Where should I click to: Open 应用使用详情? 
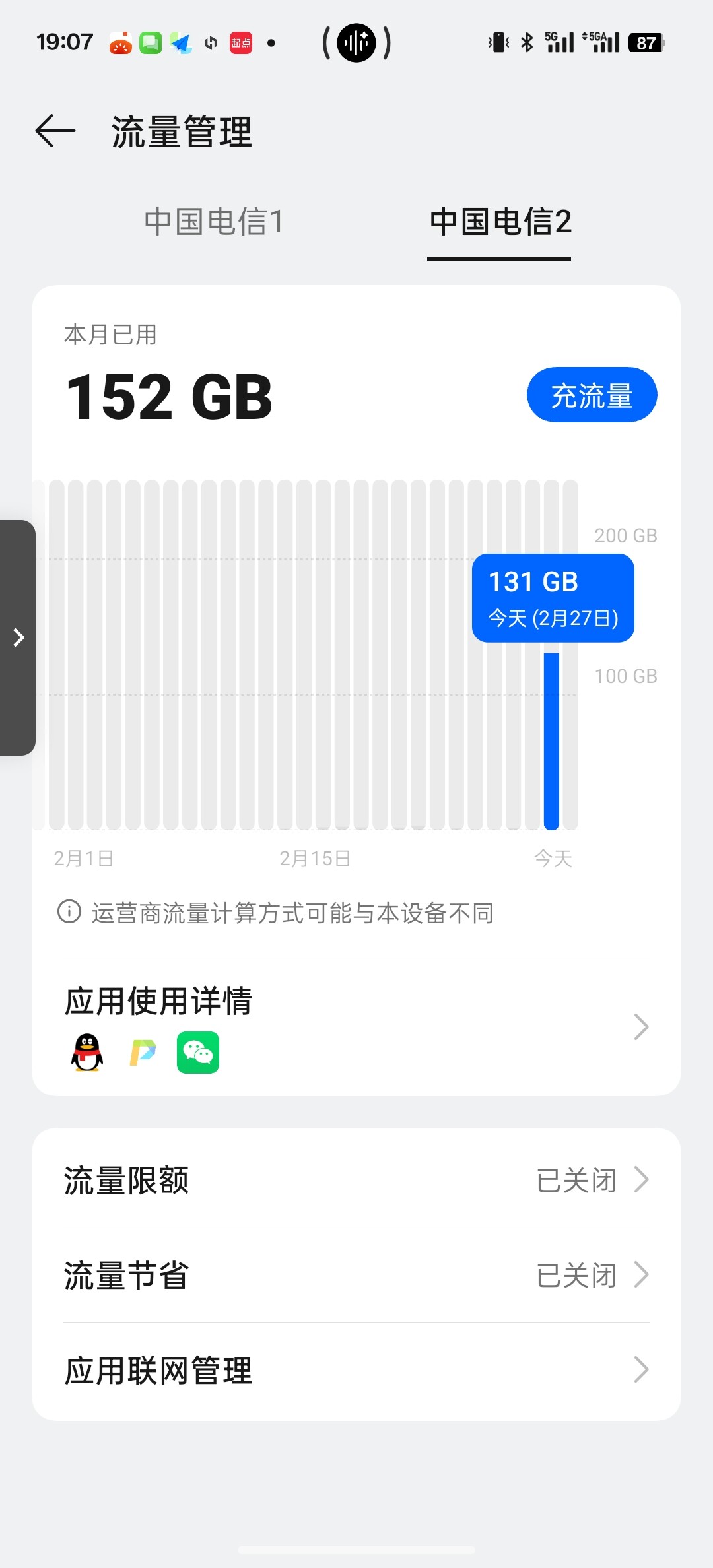click(356, 1026)
